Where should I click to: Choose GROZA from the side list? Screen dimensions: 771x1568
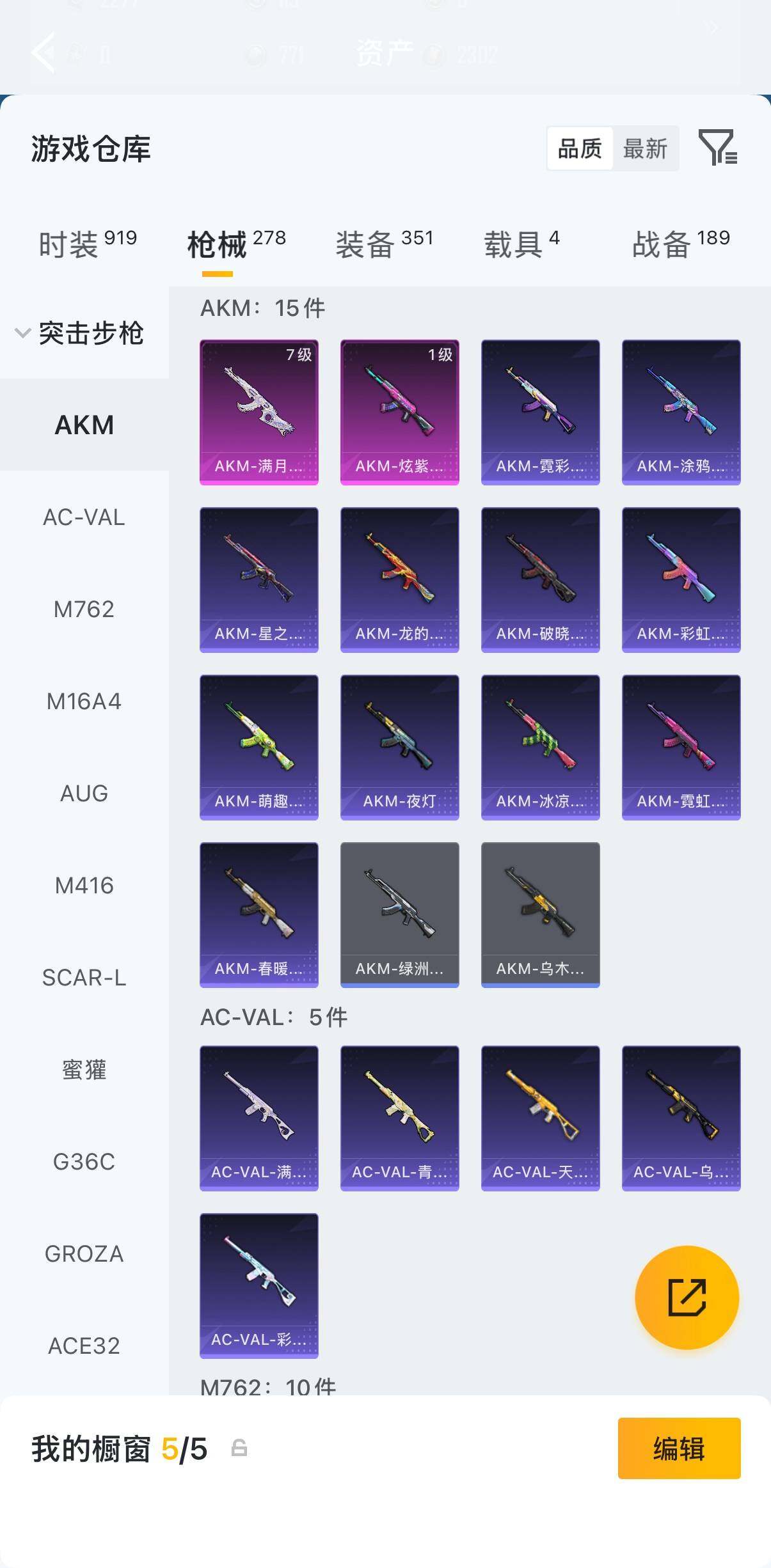point(84,1253)
